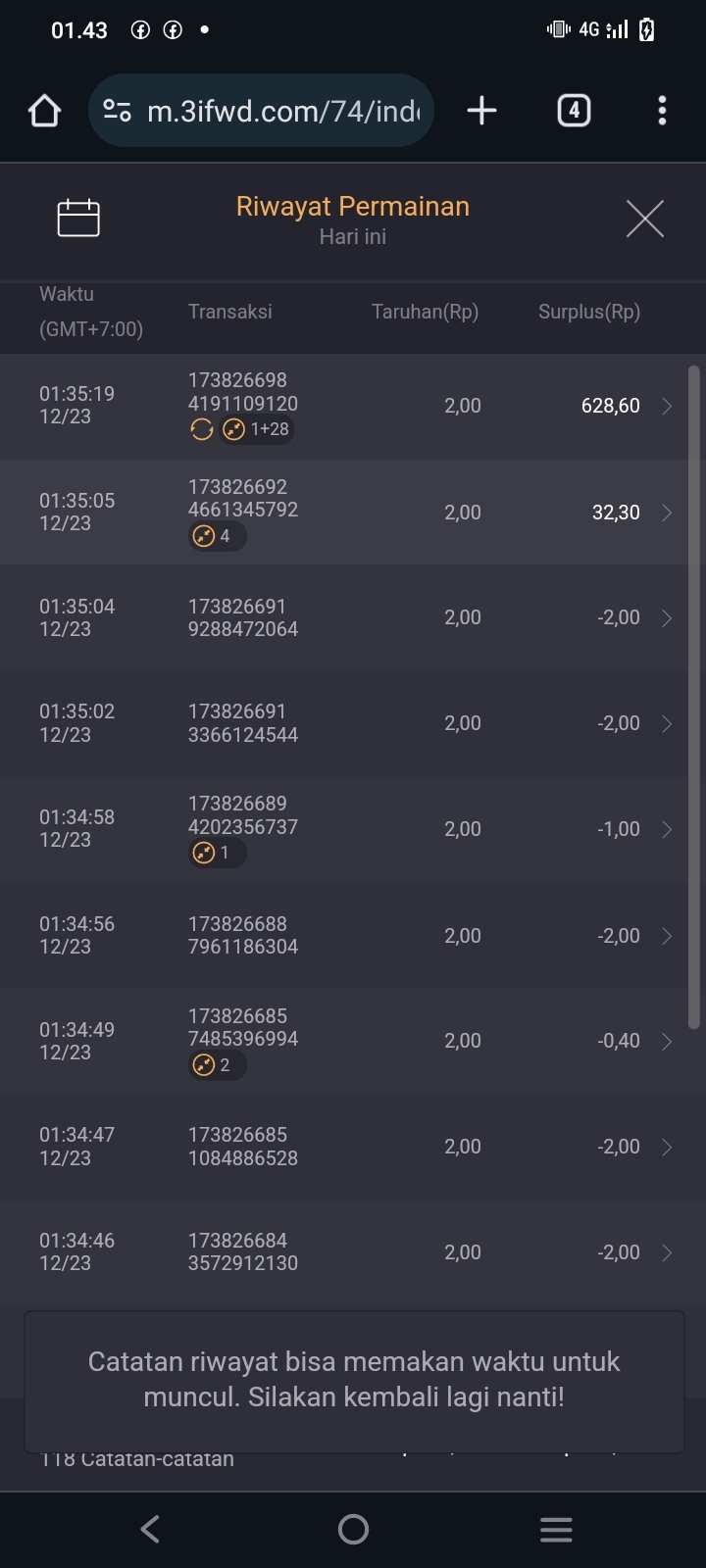Image resolution: width=706 pixels, height=1568 pixels.
Task: Close the Riwayat Permainan panel
Action: (x=644, y=219)
